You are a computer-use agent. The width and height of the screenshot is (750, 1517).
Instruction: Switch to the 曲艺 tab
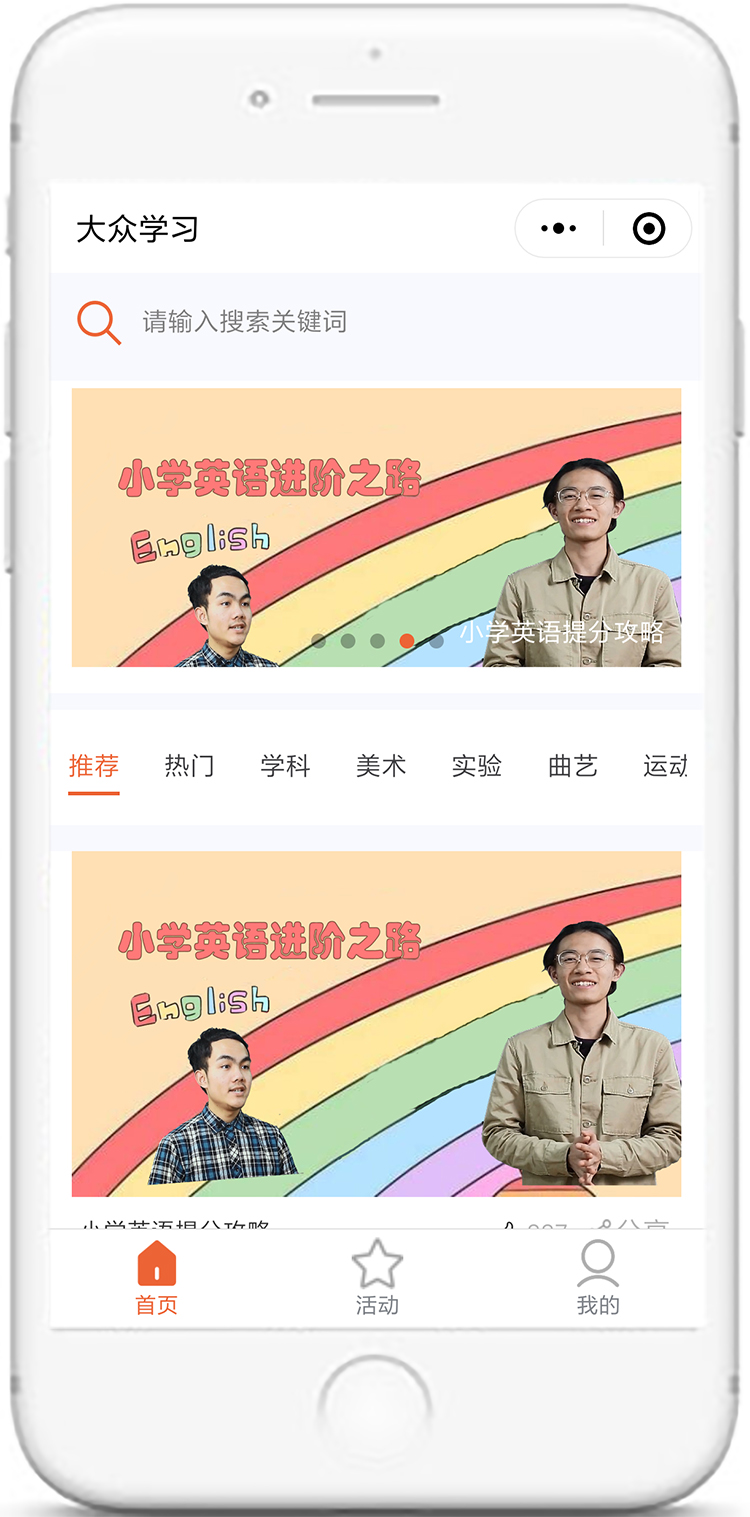coord(573,766)
